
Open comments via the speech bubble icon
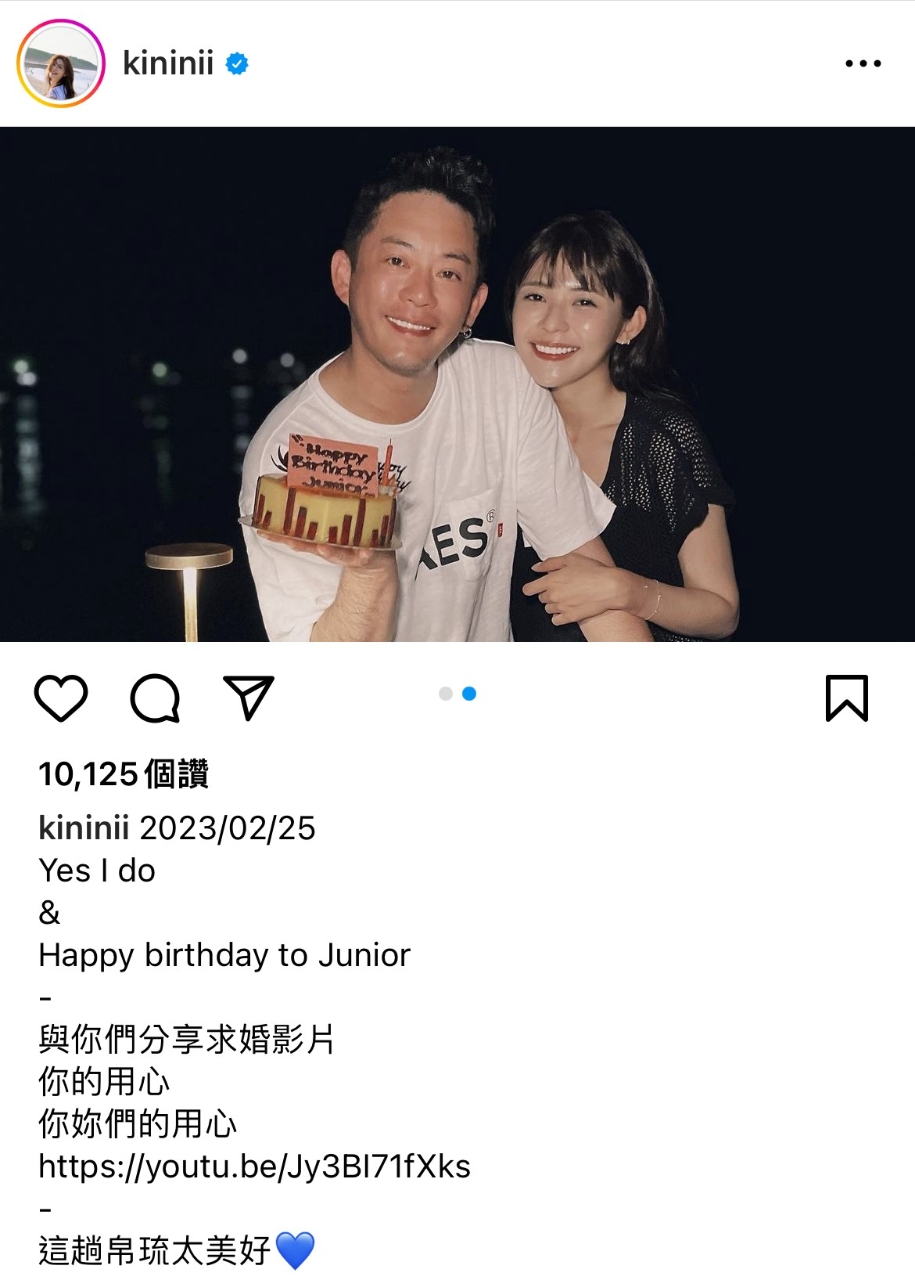(x=155, y=698)
